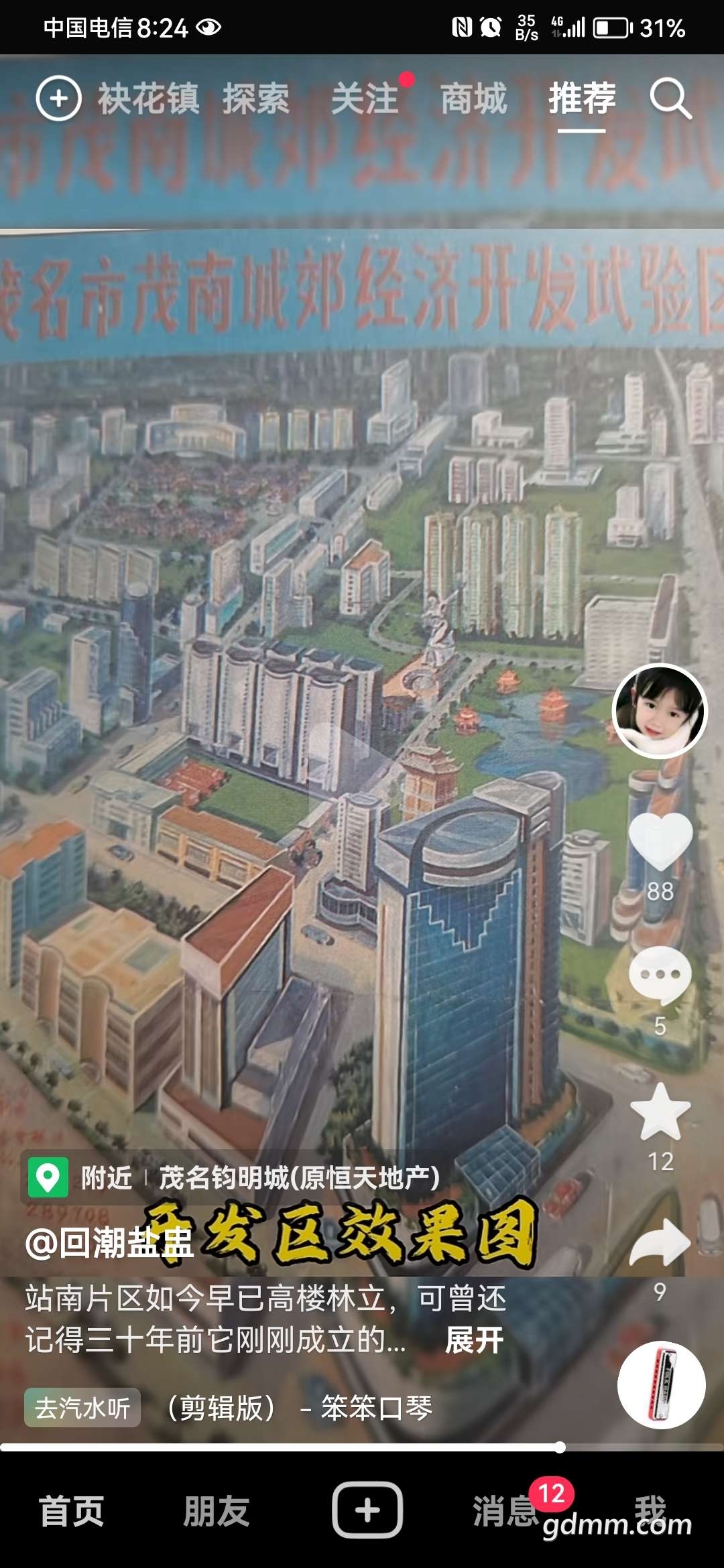Select the 推荐 tab
This screenshot has height=1568, width=724.
click(581, 99)
